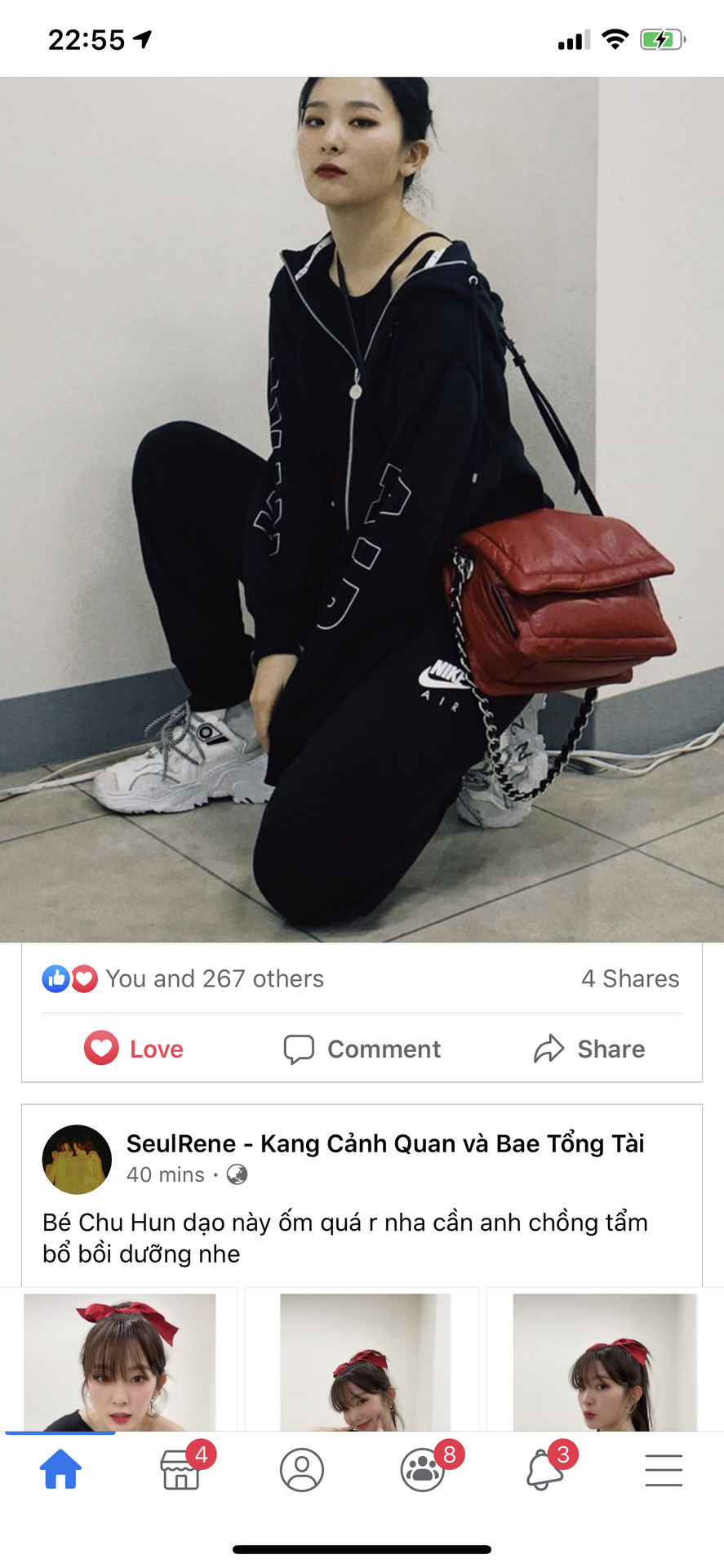
Task: Open middle photo in SeulRene post
Action: point(363,1361)
